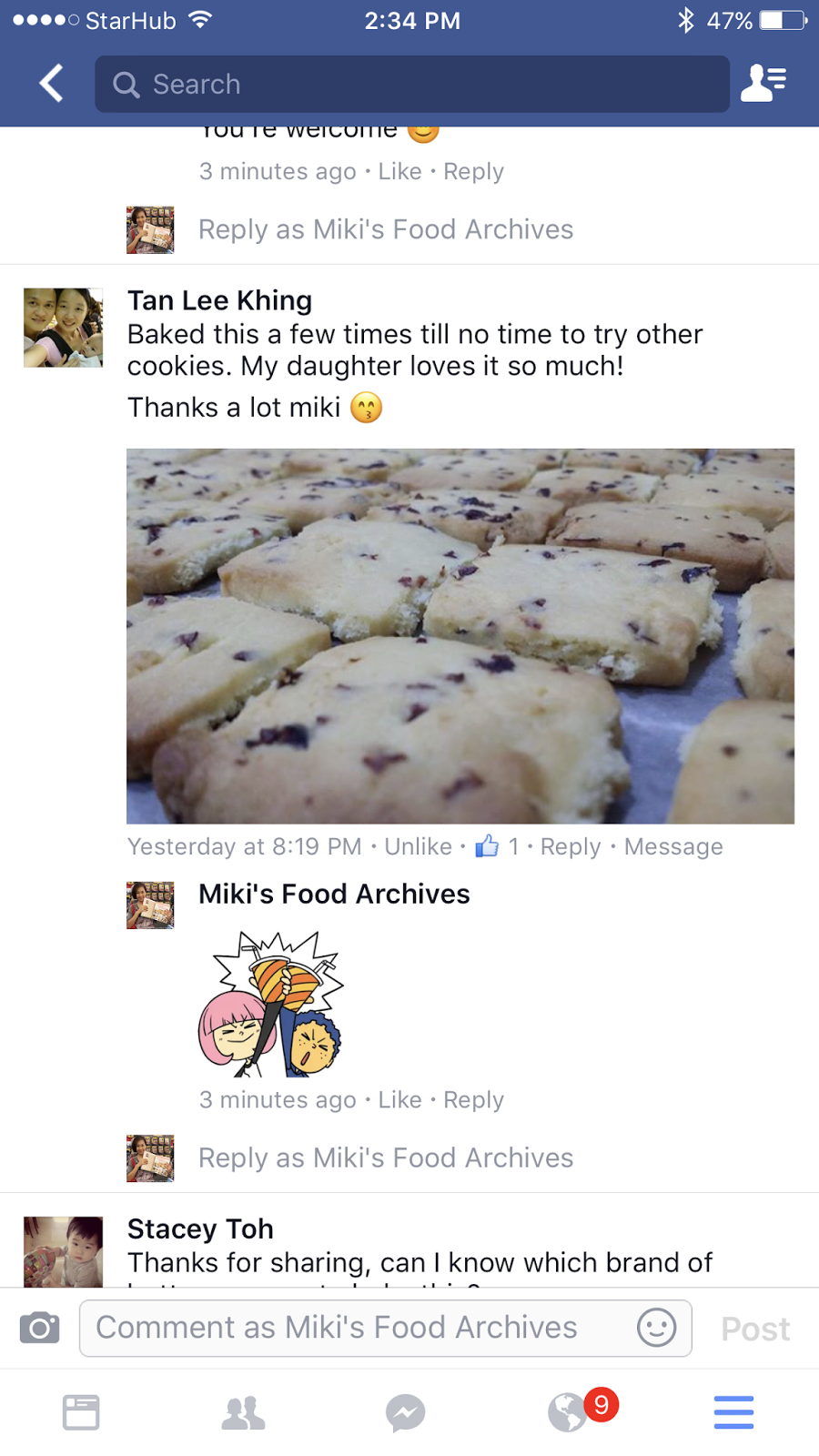This screenshot has width=819, height=1456.
Task: Go back using the top arrow
Action: tap(52, 84)
